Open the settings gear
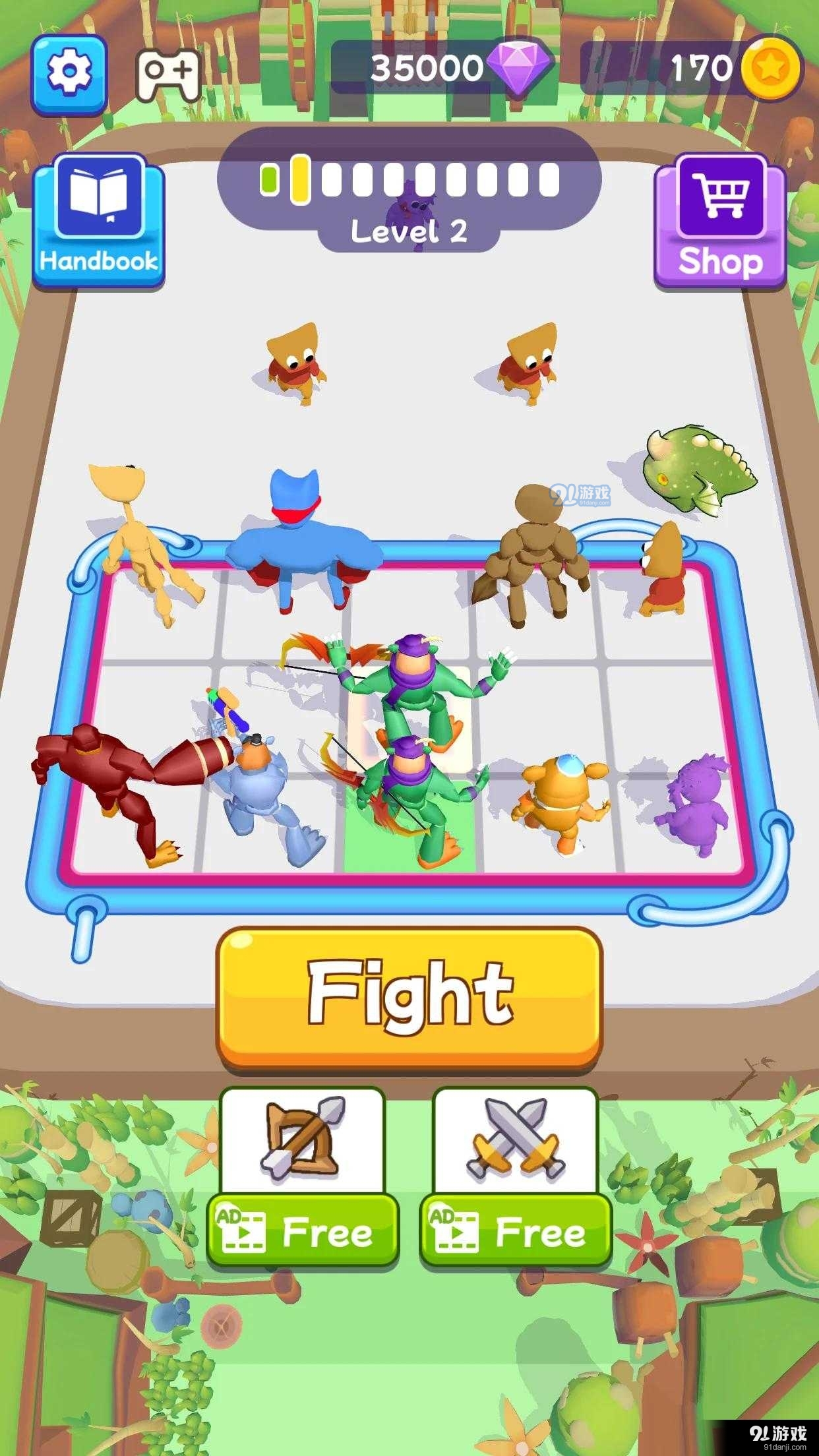Image resolution: width=819 pixels, height=1456 pixels. [69, 71]
